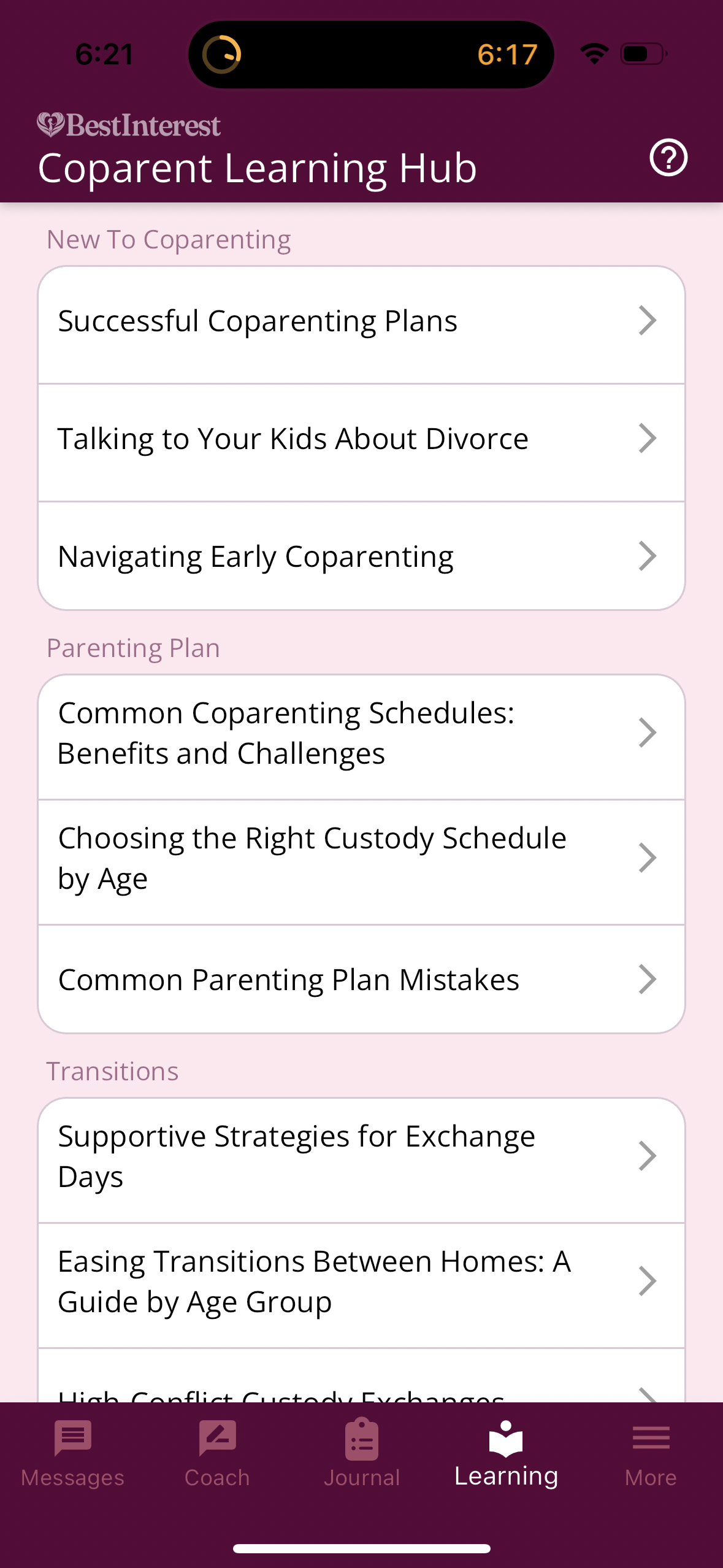This screenshot has height=1568, width=723.
Task: Open Common Parenting Plan Mistakes
Action: tap(361, 979)
